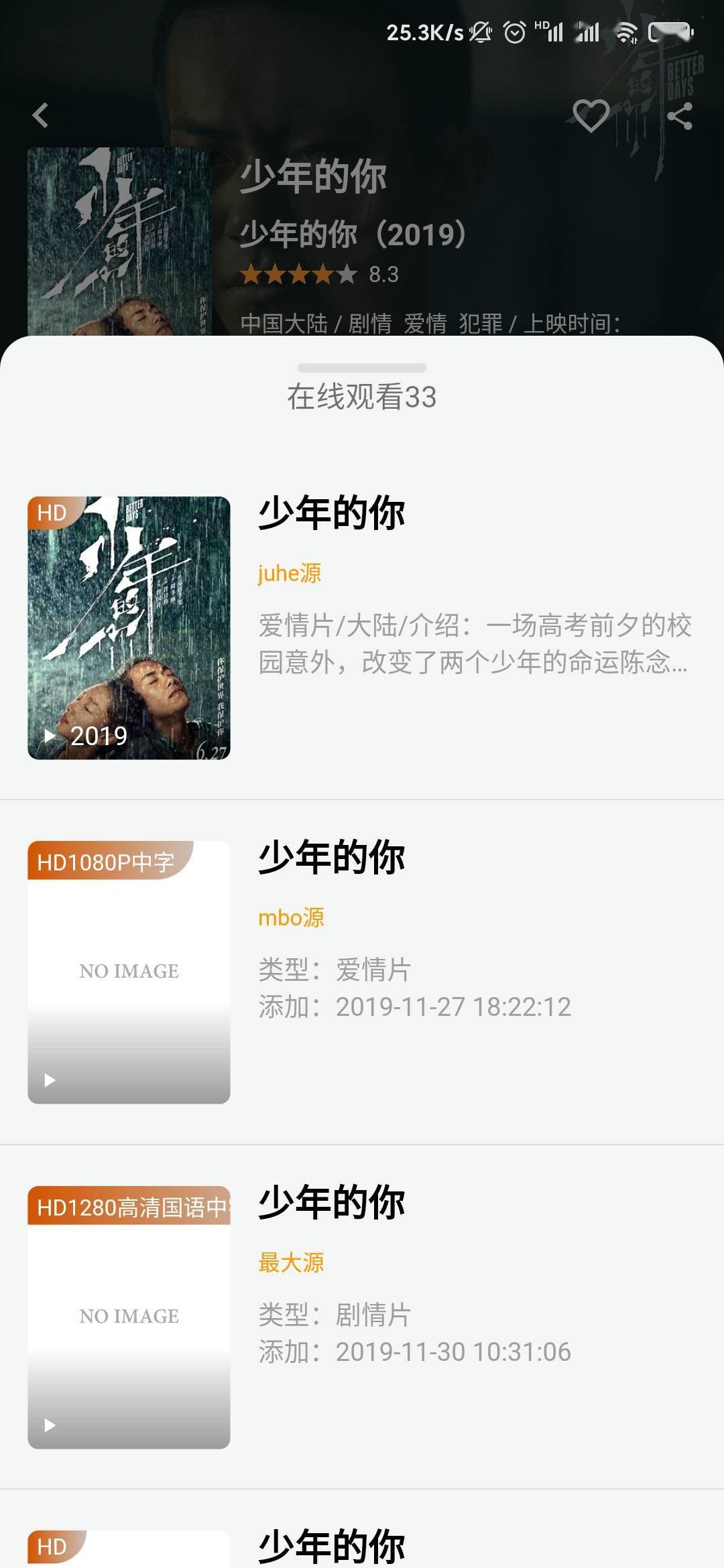Image resolution: width=724 pixels, height=1568 pixels.
Task: Tap the back arrow icon
Action: pyautogui.click(x=42, y=116)
